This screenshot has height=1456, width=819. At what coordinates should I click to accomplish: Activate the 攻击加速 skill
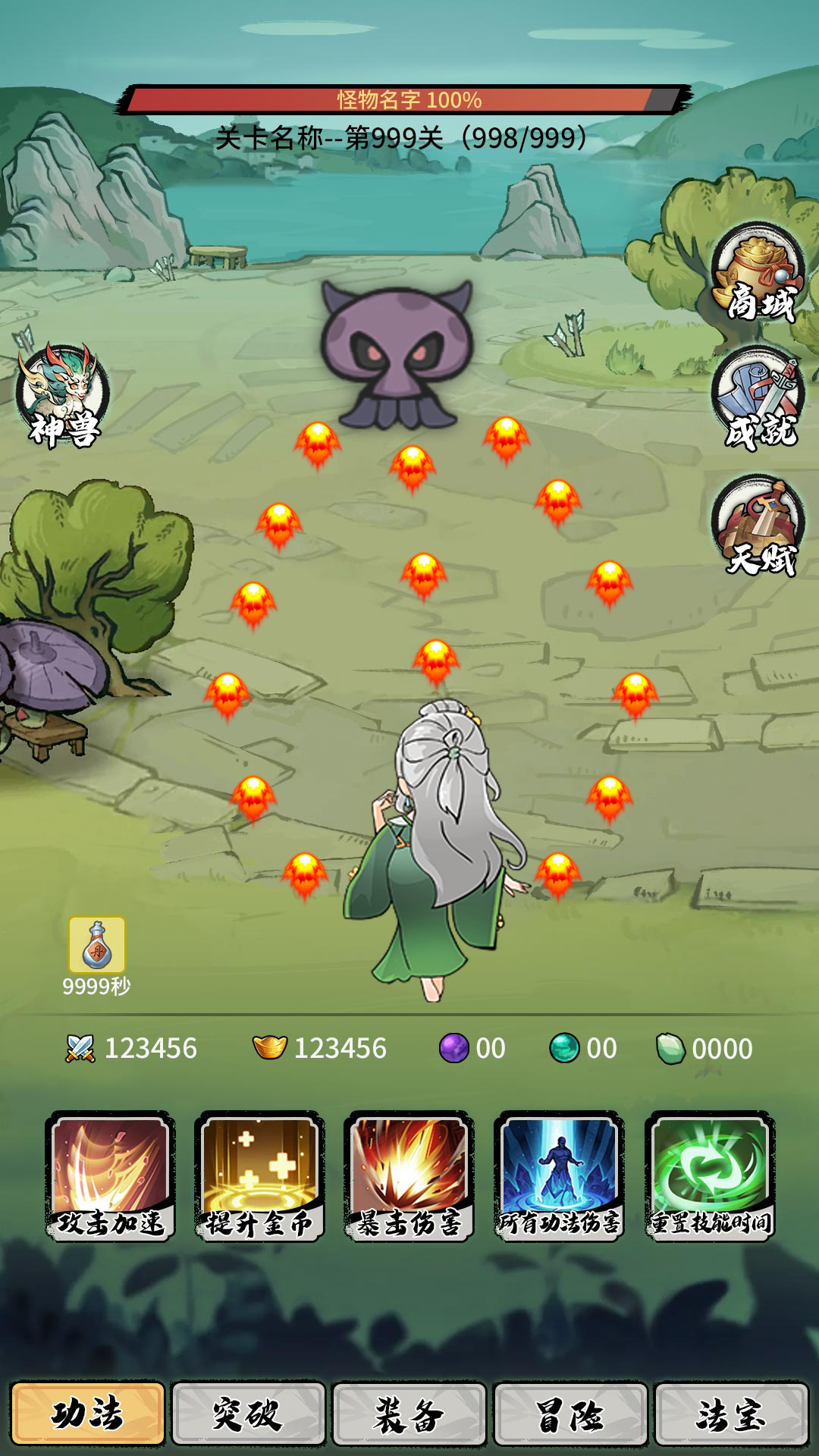[111, 1175]
